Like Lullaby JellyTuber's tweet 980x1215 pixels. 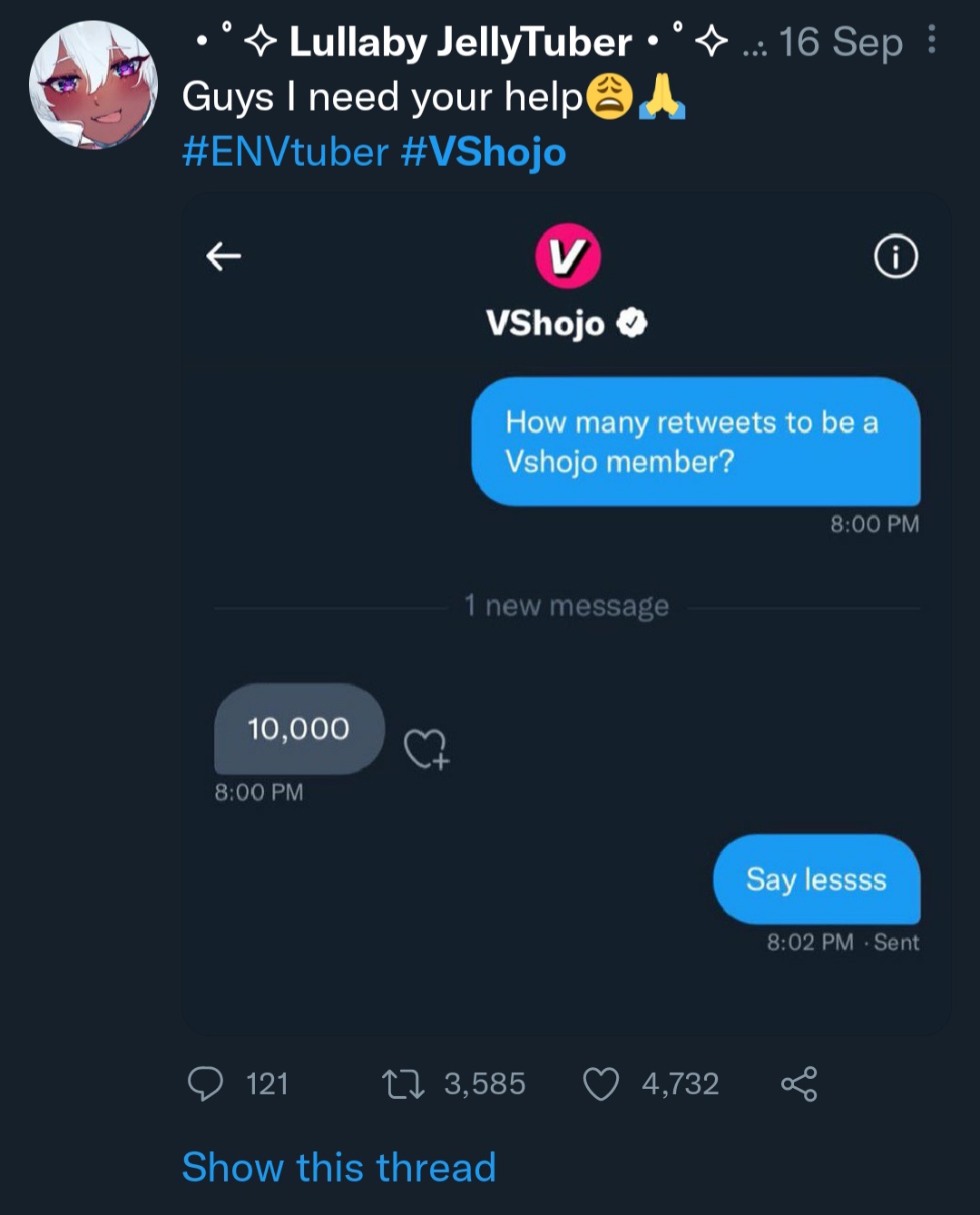click(601, 1083)
